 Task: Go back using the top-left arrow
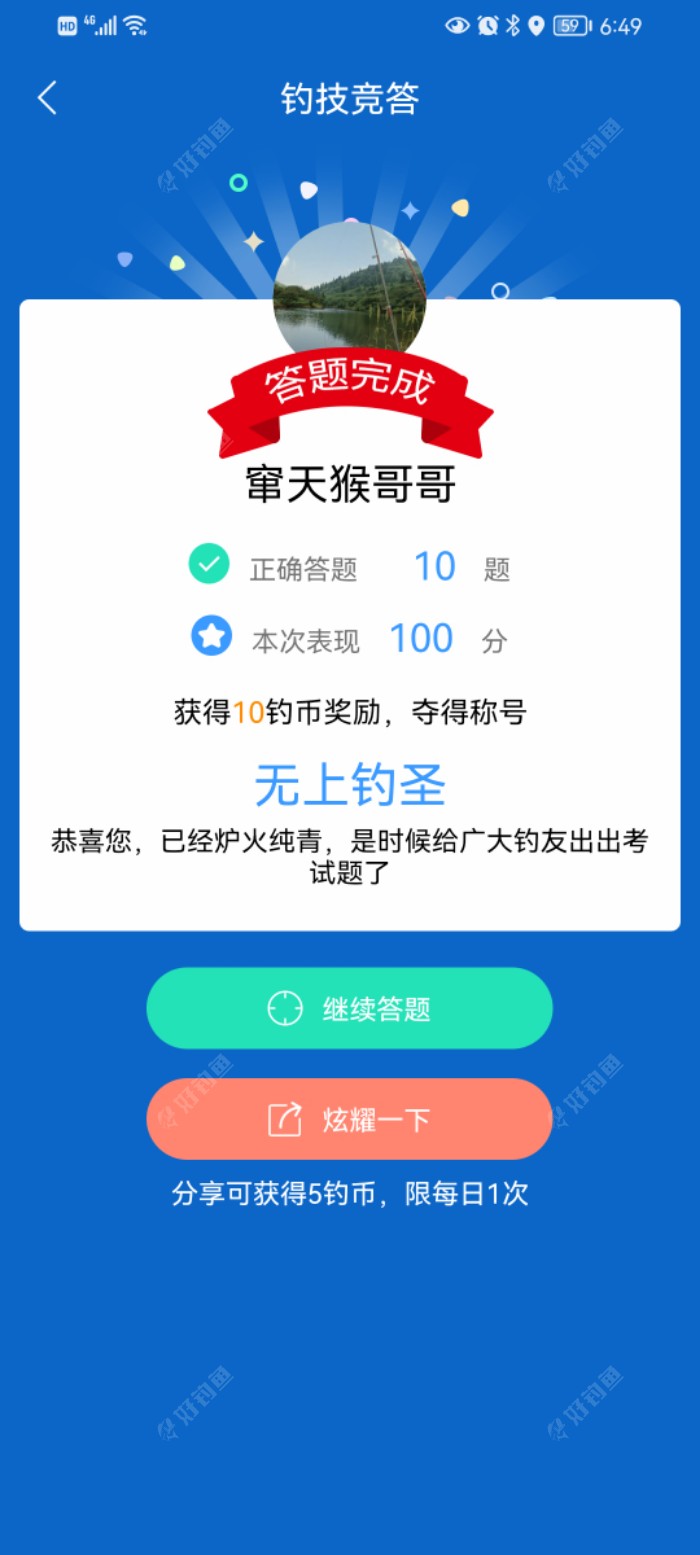[47, 98]
